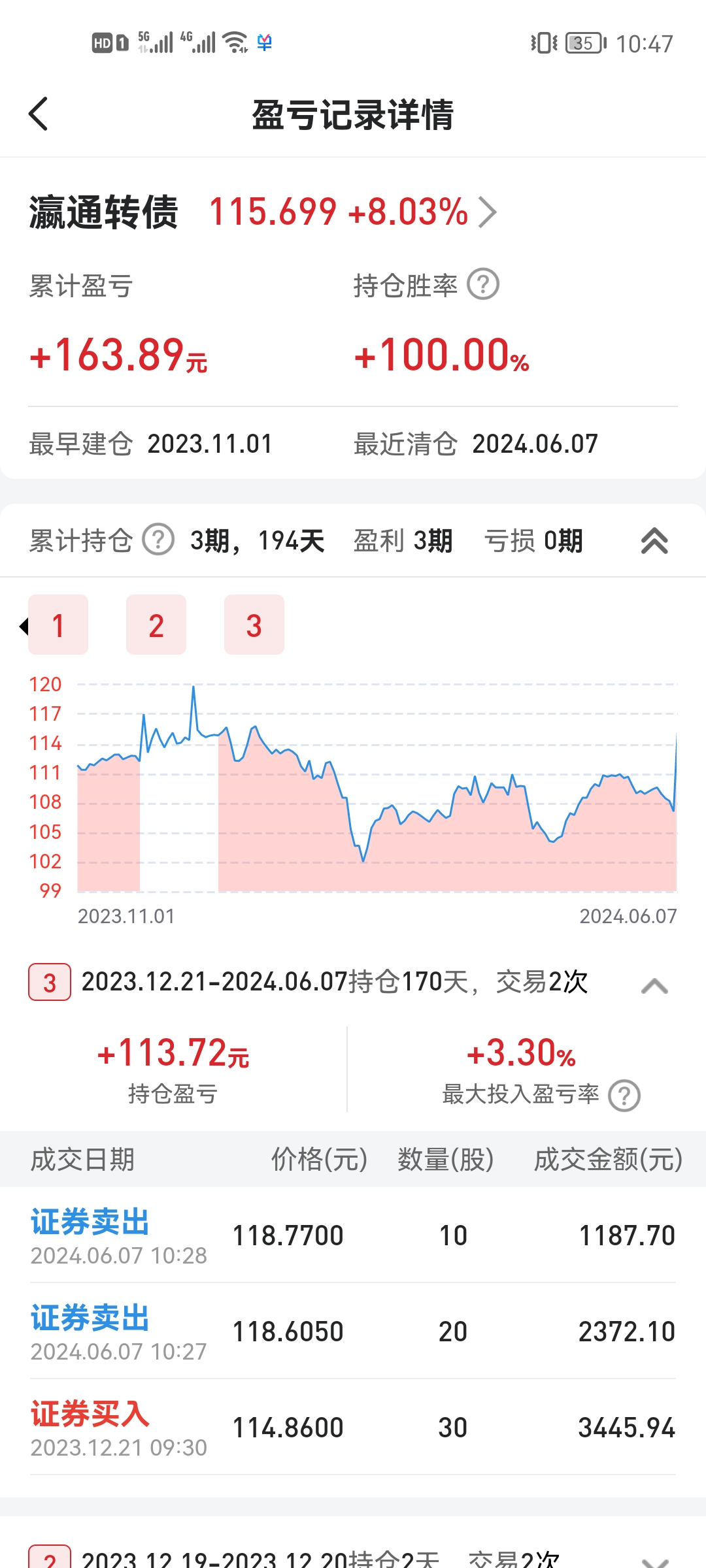The height and width of the screenshot is (1568, 706).
Task: Go back from 盈亏记录详情 page
Action: coord(39,114)
